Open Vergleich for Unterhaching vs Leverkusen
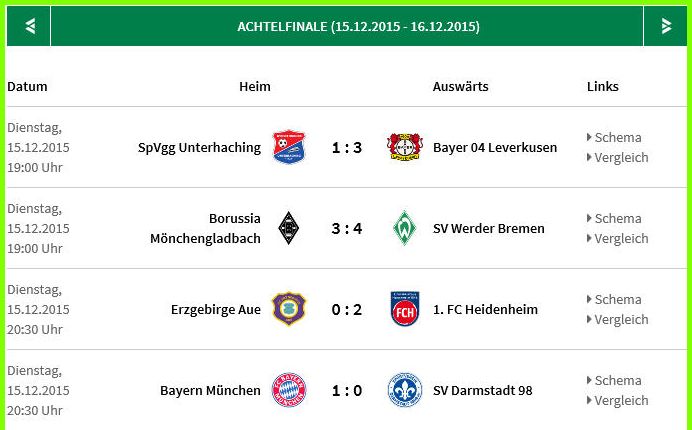This screenshot has height=430, width=692. point(620,158)
